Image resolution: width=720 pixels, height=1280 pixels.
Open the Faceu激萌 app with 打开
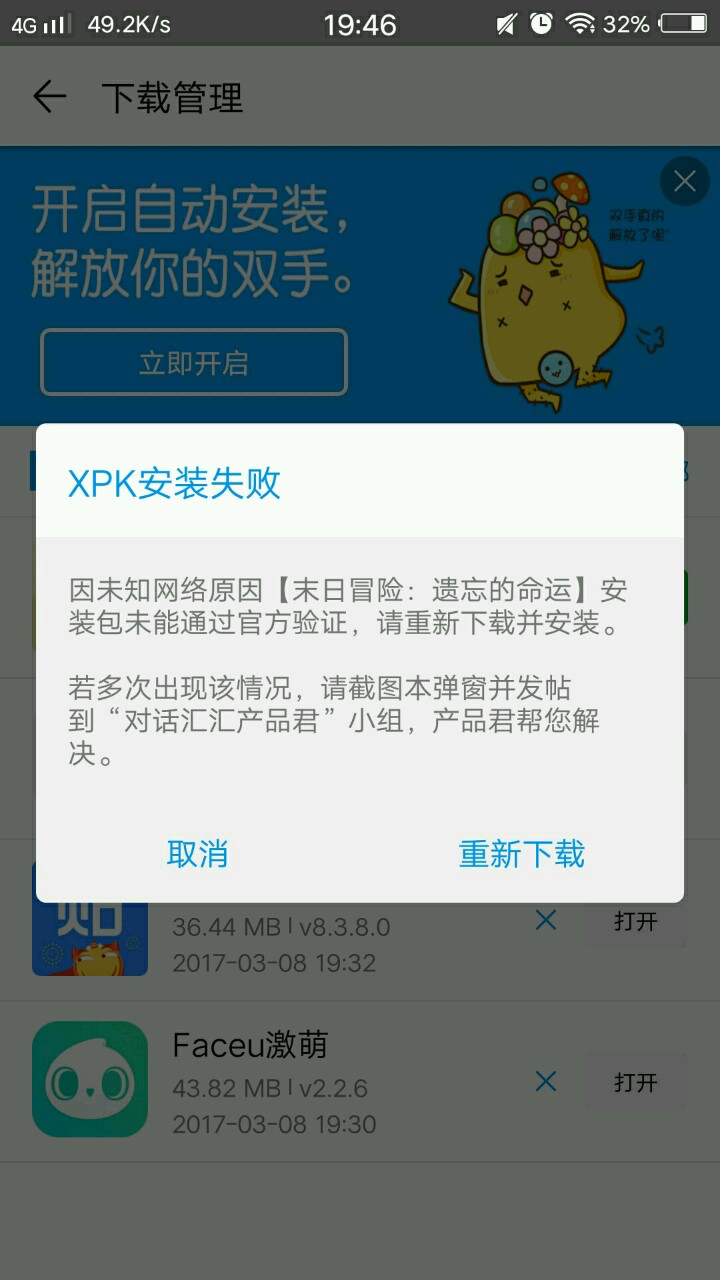(636, 1082)
